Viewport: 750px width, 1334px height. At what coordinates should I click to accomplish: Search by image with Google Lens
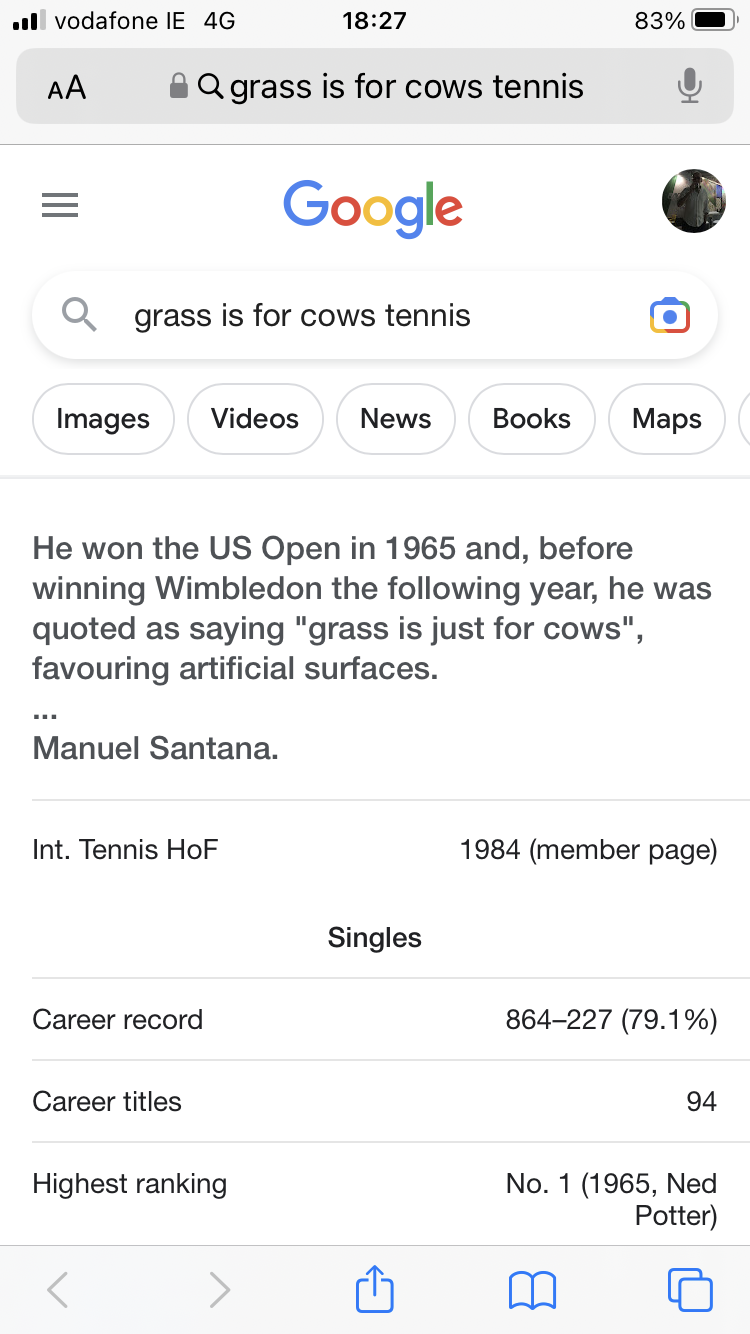click(669, 316)
